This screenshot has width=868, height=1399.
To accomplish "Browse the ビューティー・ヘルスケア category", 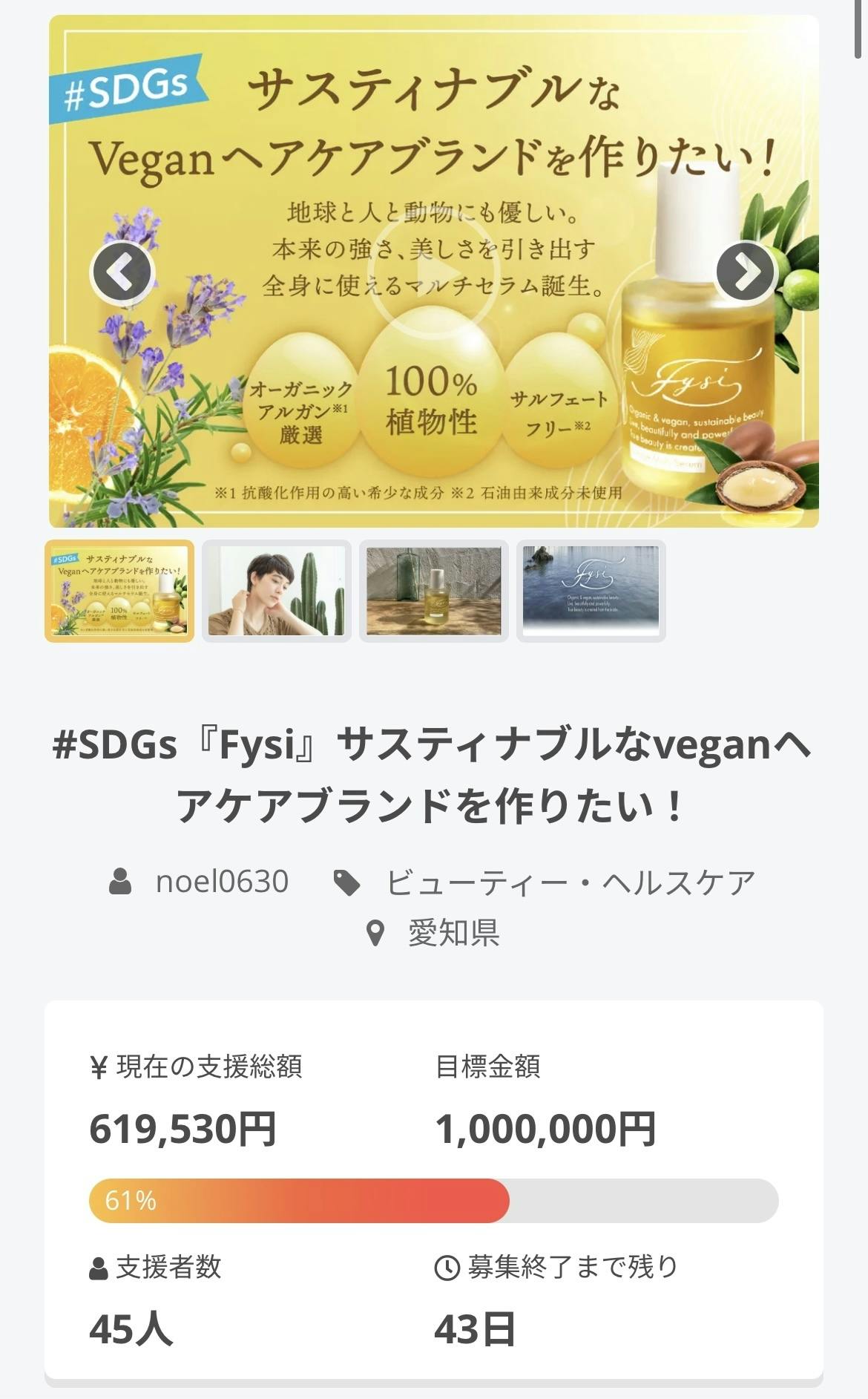I will 570,883.
